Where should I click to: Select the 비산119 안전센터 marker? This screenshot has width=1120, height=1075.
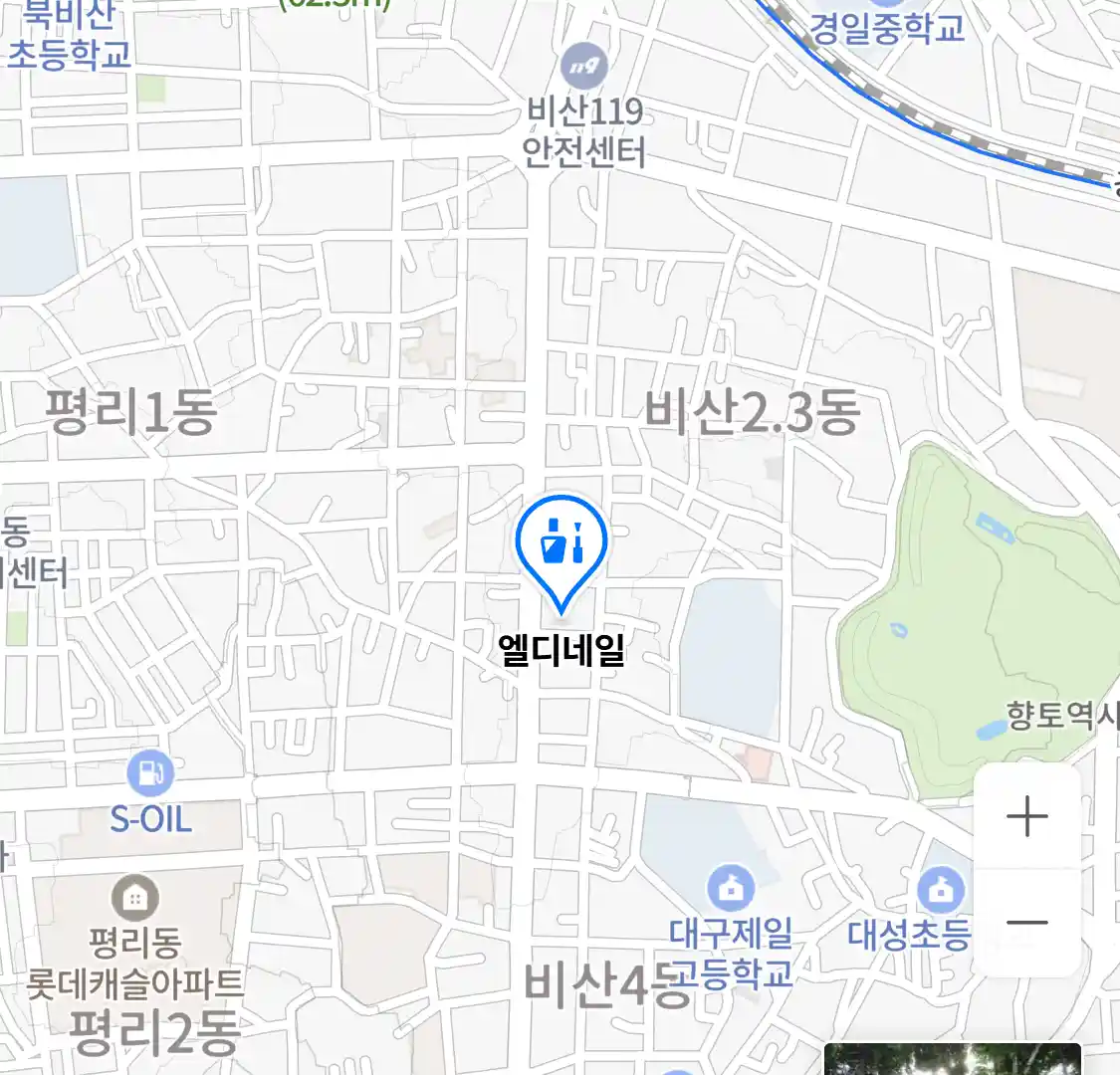pyautogui.click(x=584, y=67)
